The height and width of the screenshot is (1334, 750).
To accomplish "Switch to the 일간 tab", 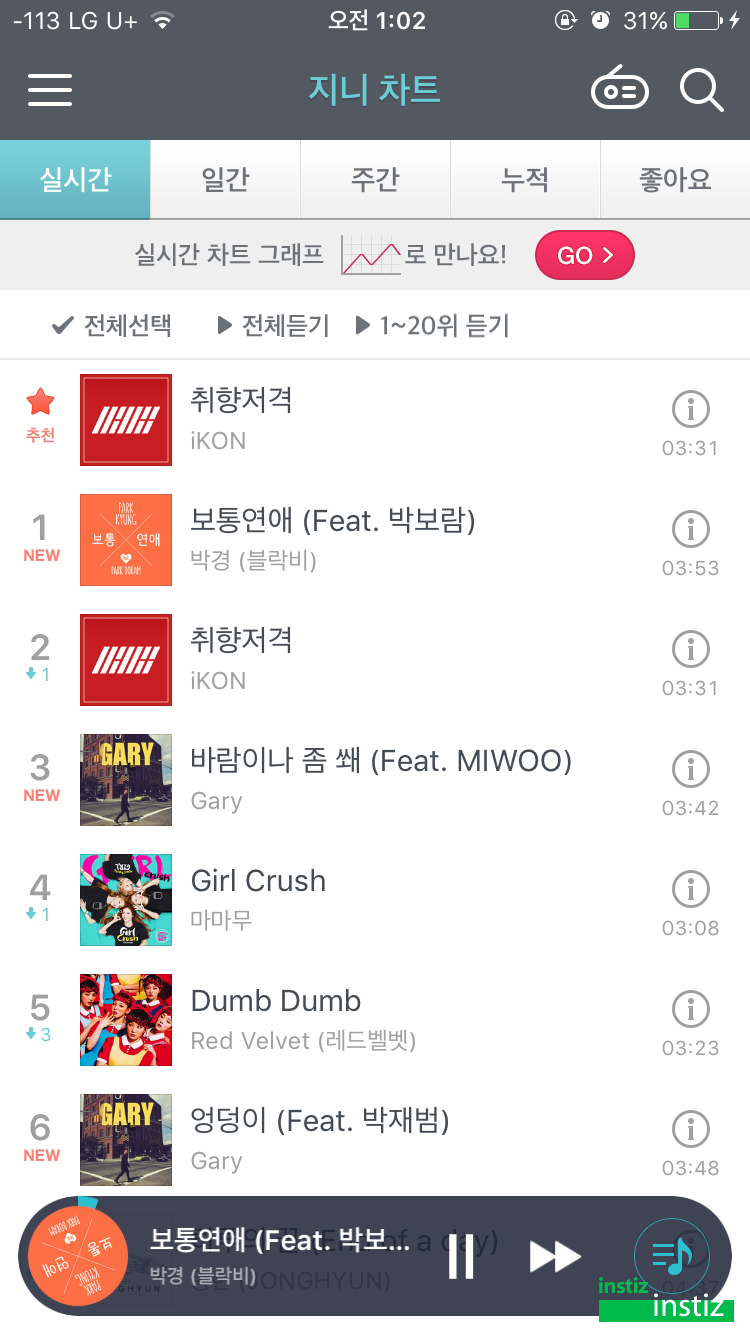I will click(x=225, y=180).
